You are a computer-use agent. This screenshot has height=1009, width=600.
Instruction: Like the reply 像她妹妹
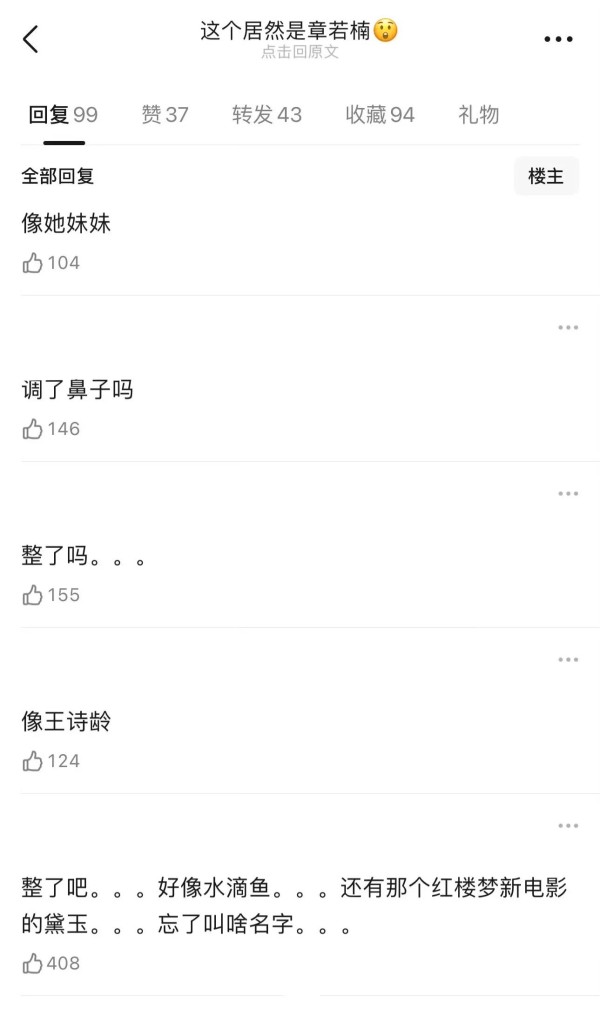coord(33,263)
